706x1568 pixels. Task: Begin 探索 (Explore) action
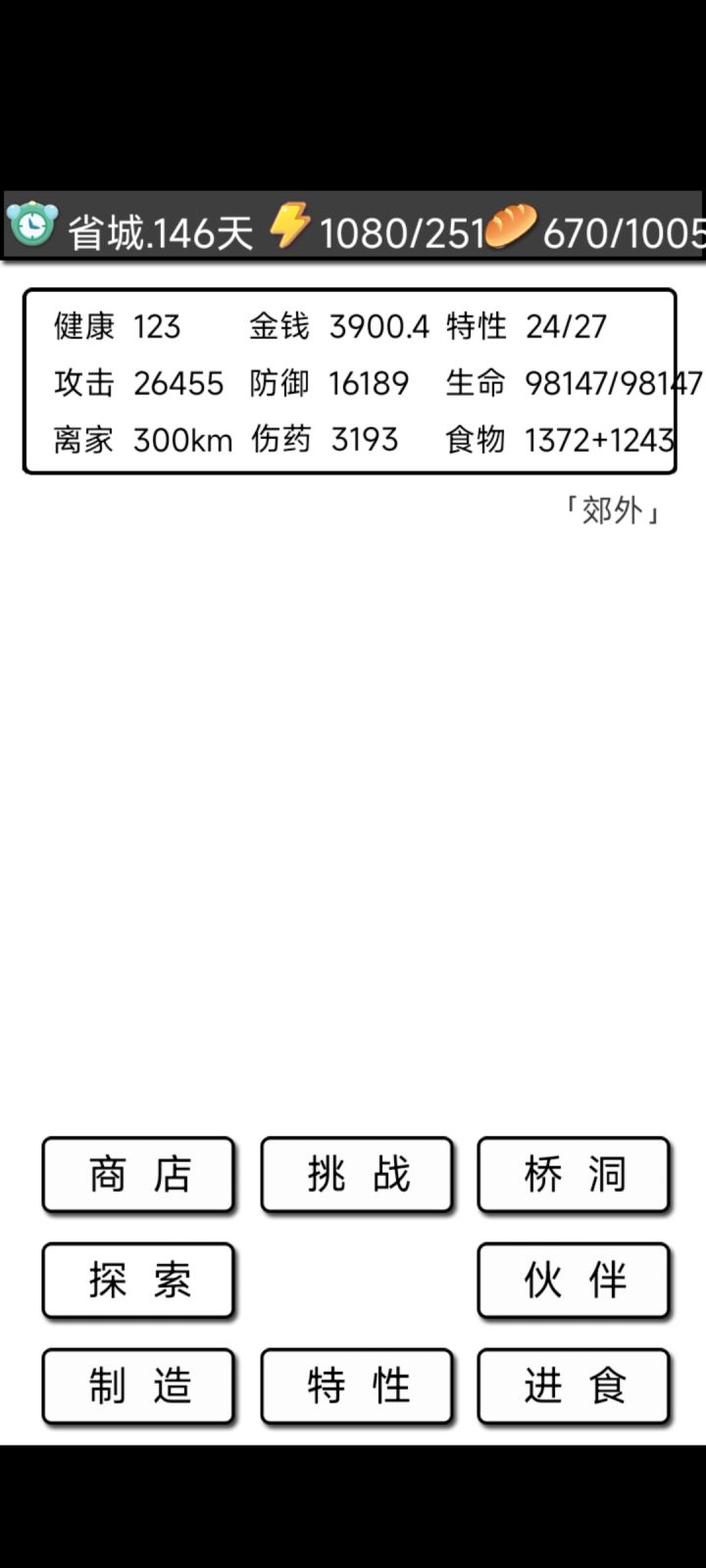(x=138, y=1281)
